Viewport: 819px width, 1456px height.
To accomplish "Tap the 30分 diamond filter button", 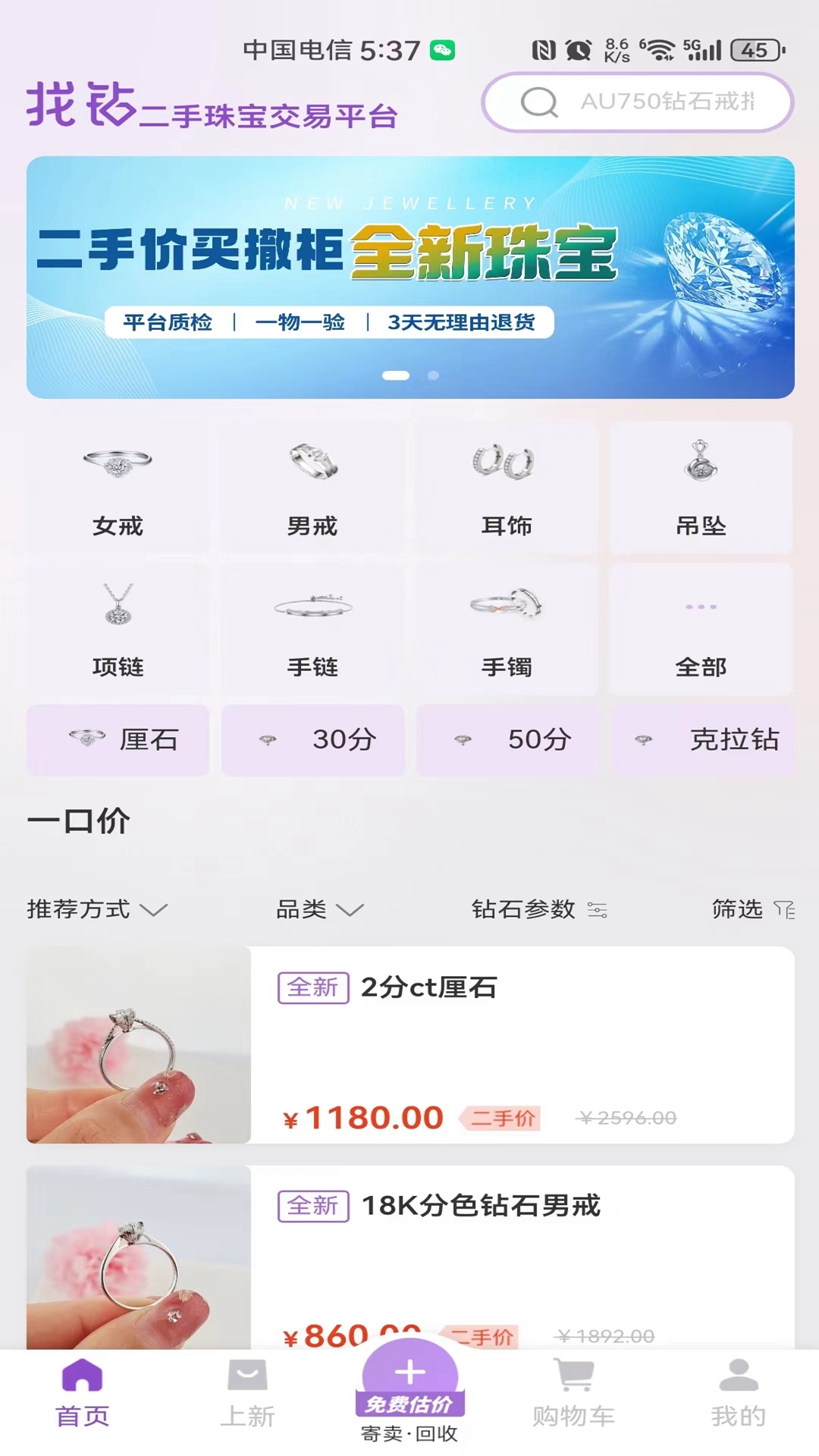I will coord(313,740).
